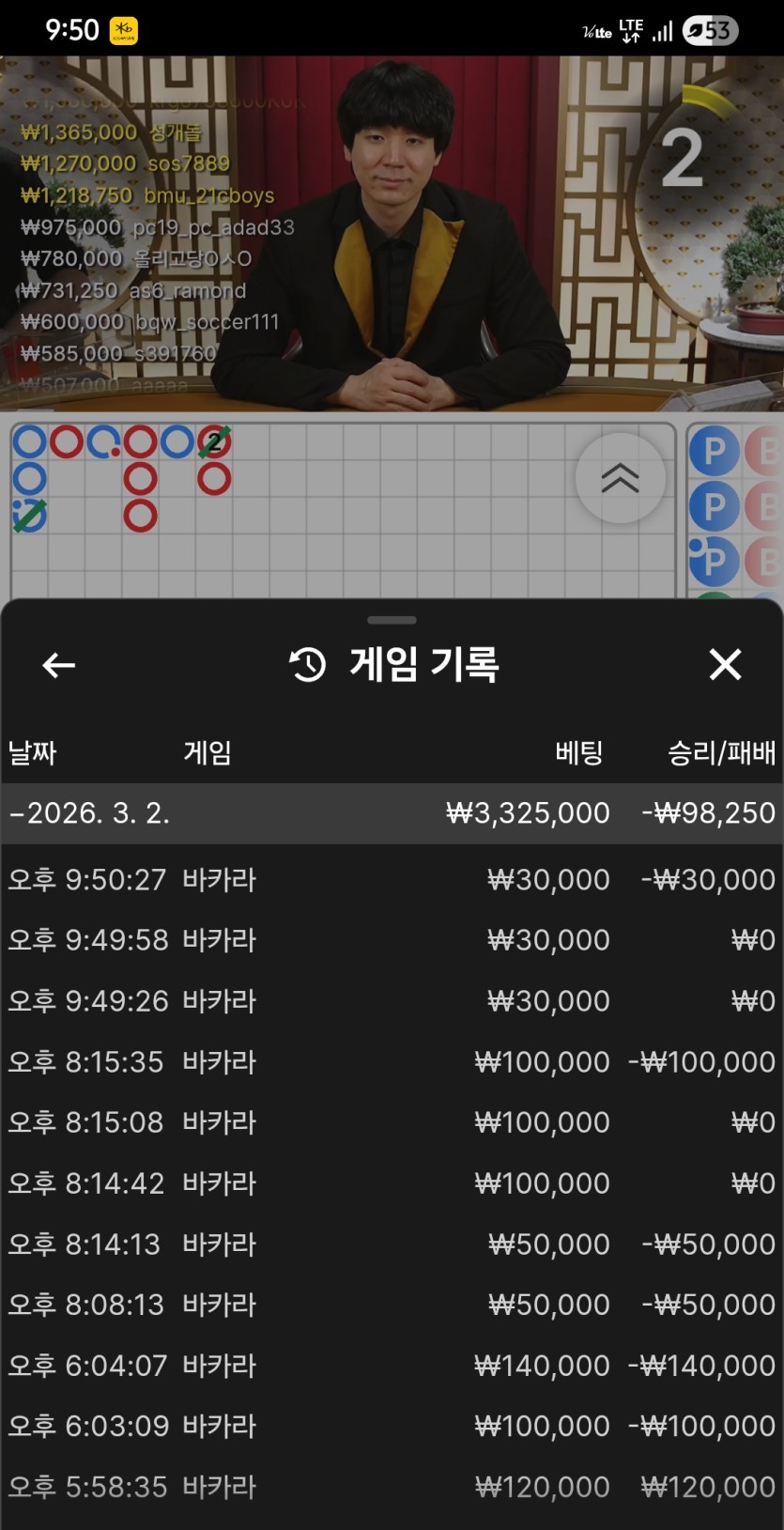Open the 오후 5:58:35 바카라 record
Viewport: 784px width, 1530px height.
(x=392, y=1487)
